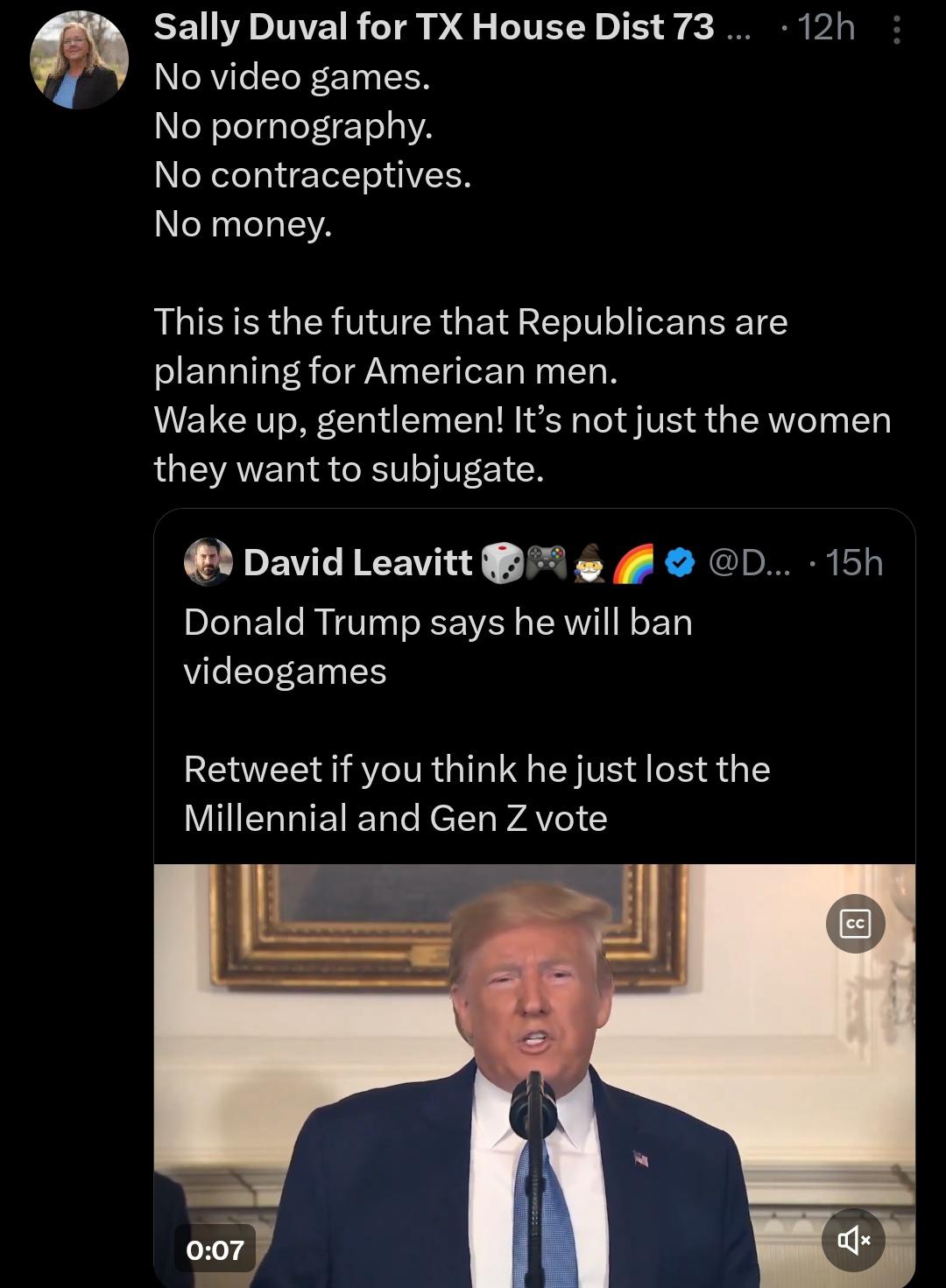
Task: Unmute the video sound
Action: [854, 1239]
